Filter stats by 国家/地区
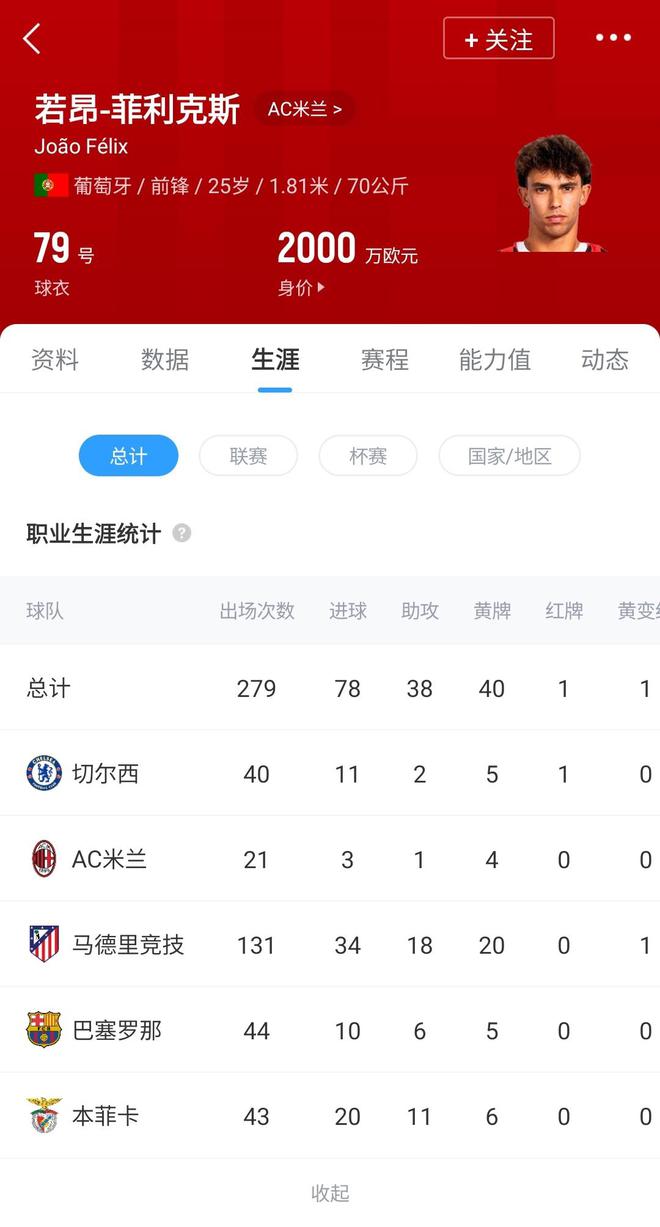The width and height of the screenshot is (660, 1227). click(x=509, y=456)
